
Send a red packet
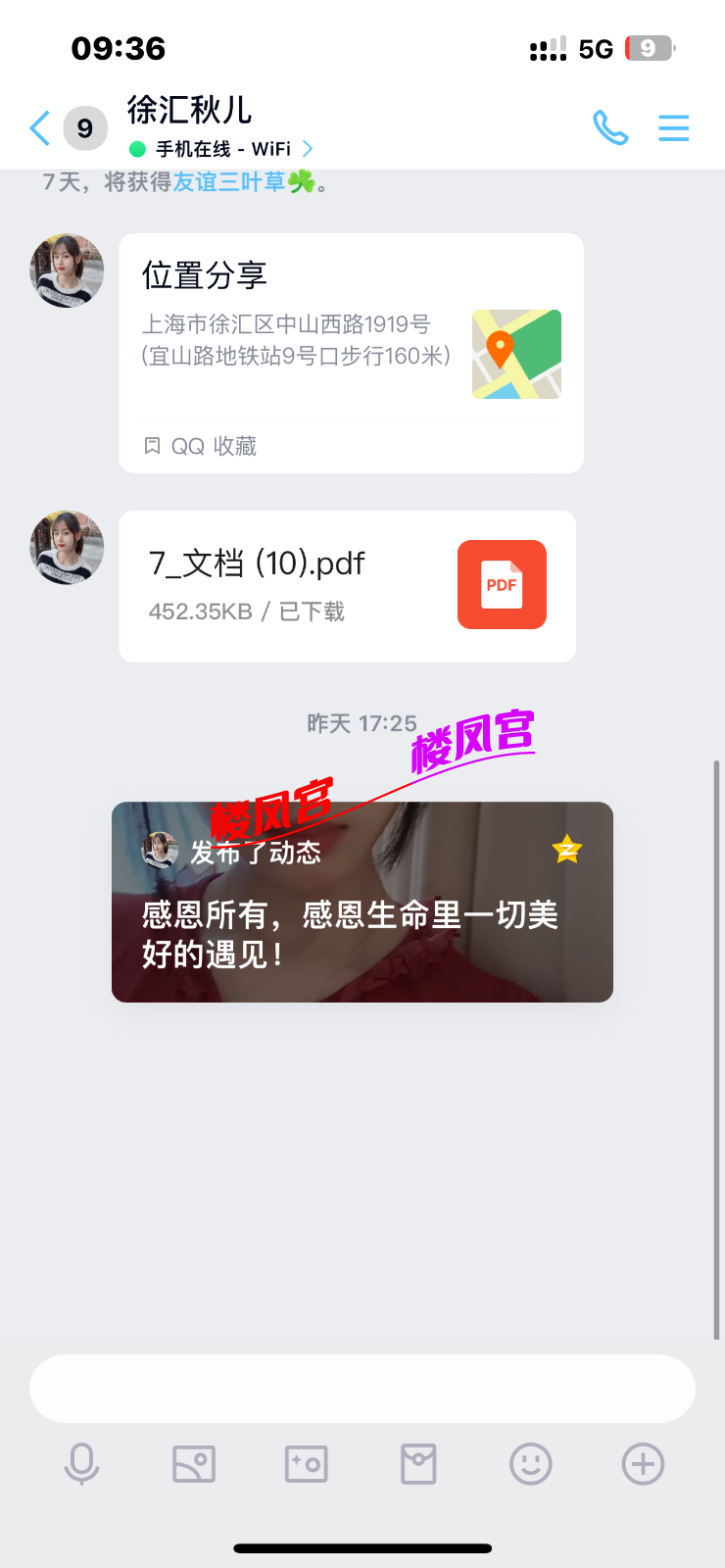(418, 1464)
